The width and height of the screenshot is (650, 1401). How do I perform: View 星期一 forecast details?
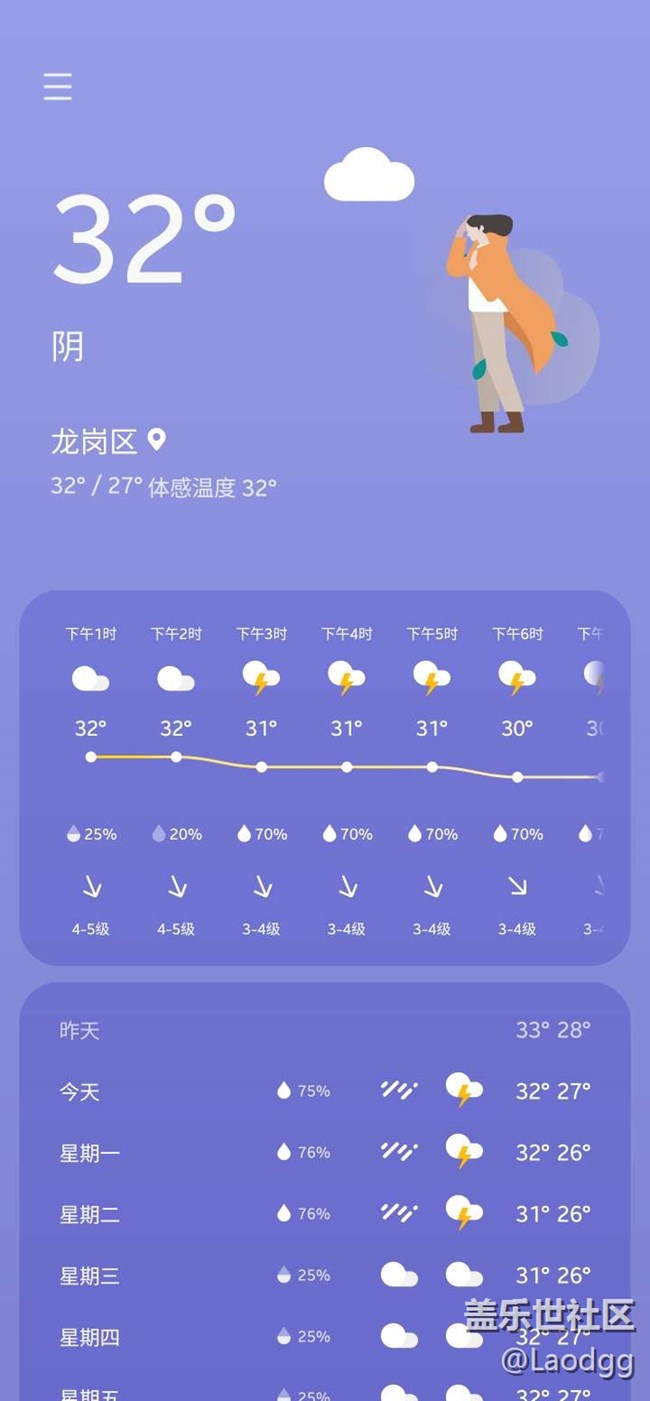pos(325,1153)
